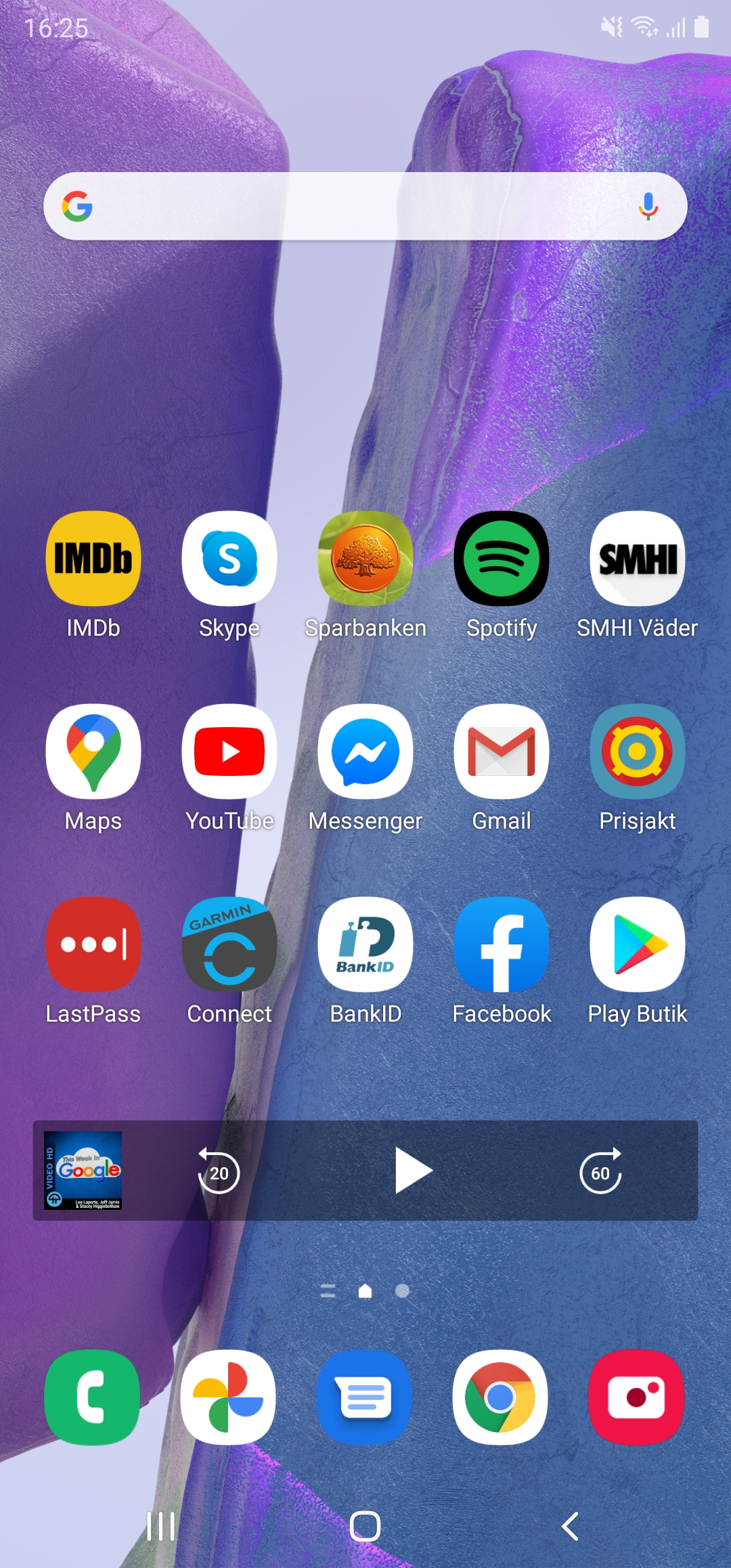Open the Facebook app

coord(502,944)
